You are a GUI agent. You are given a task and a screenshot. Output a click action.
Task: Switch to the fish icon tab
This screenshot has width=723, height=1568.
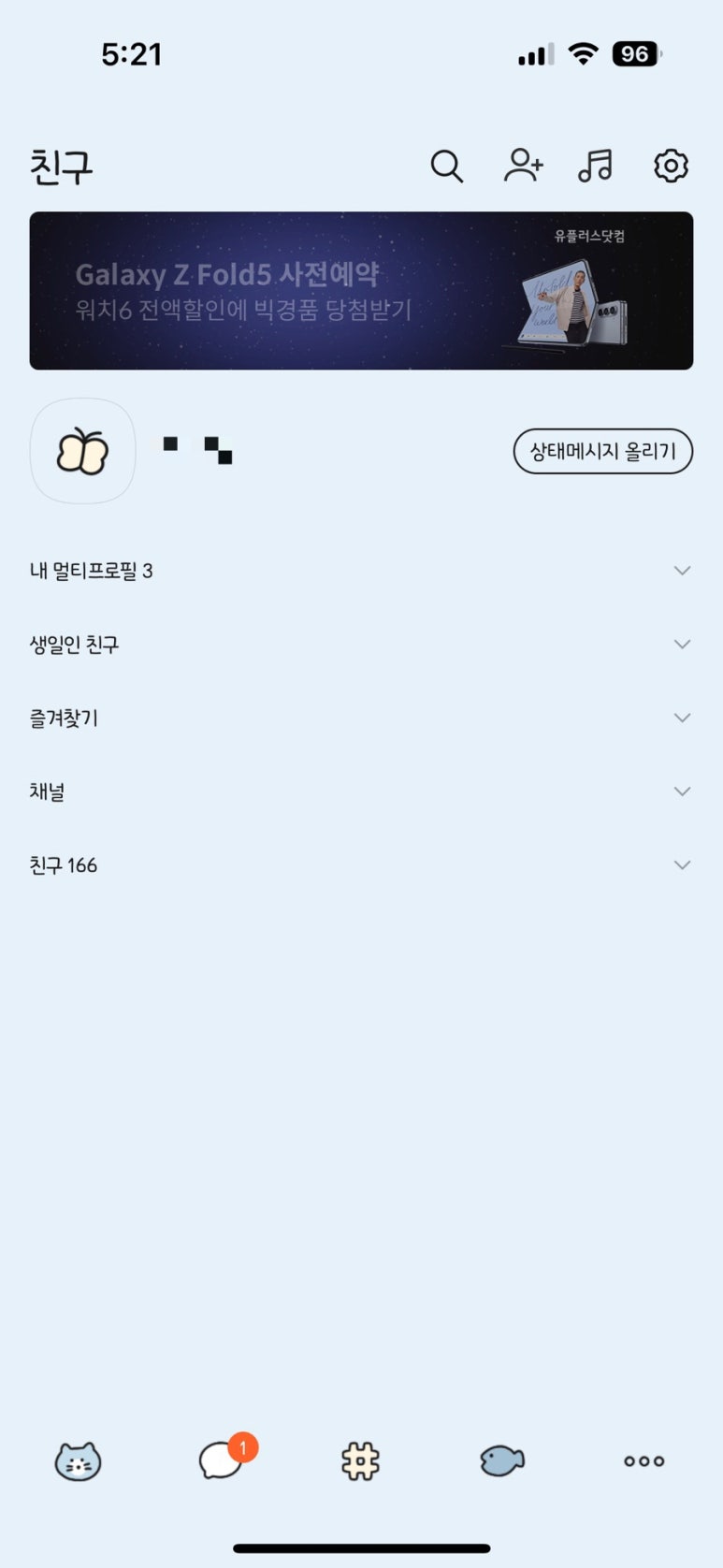point(502,1460)
